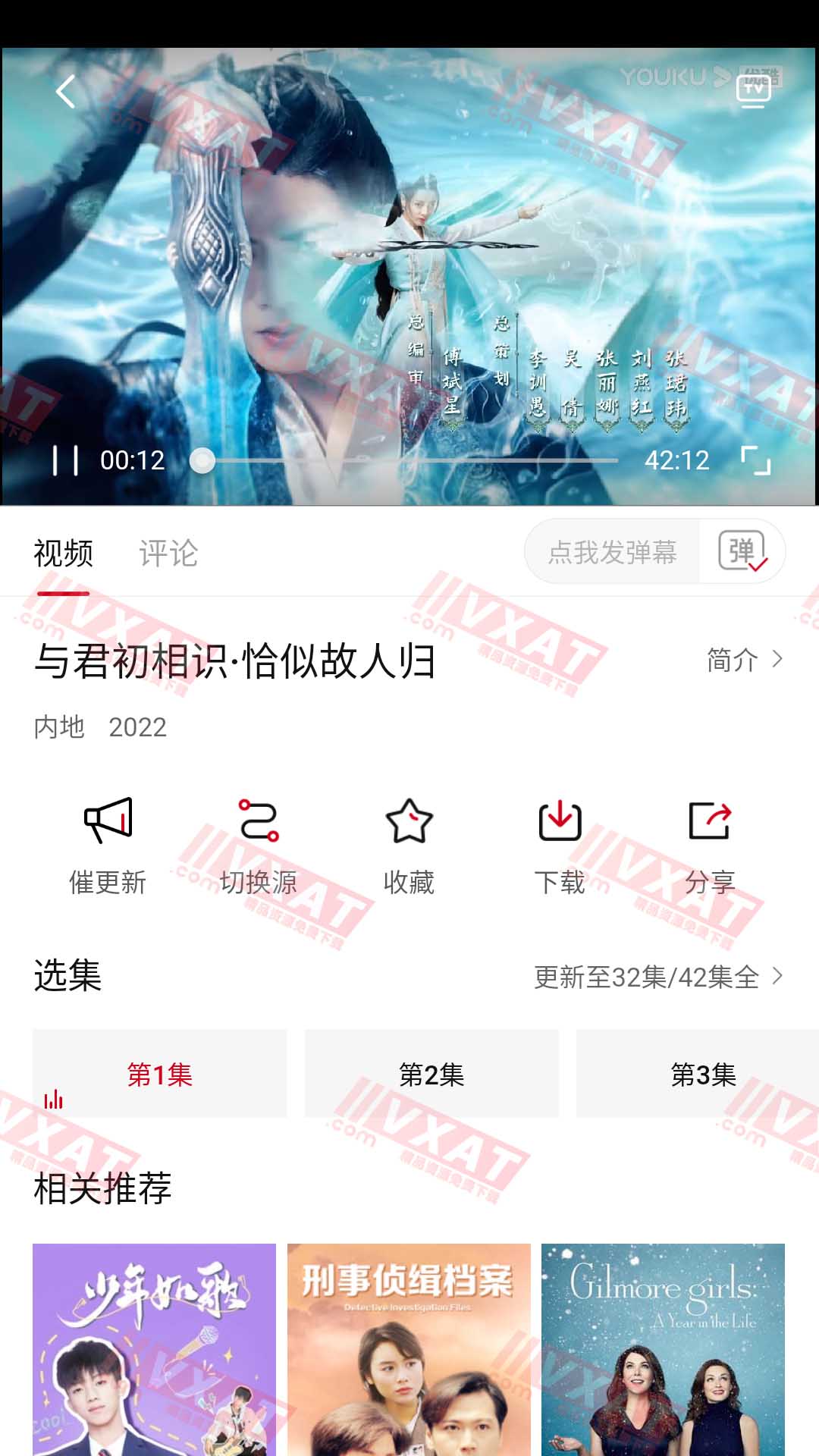Tap 切换源 to change source
The height and width of the screenshot is (1456, 819).
(259, 846)
